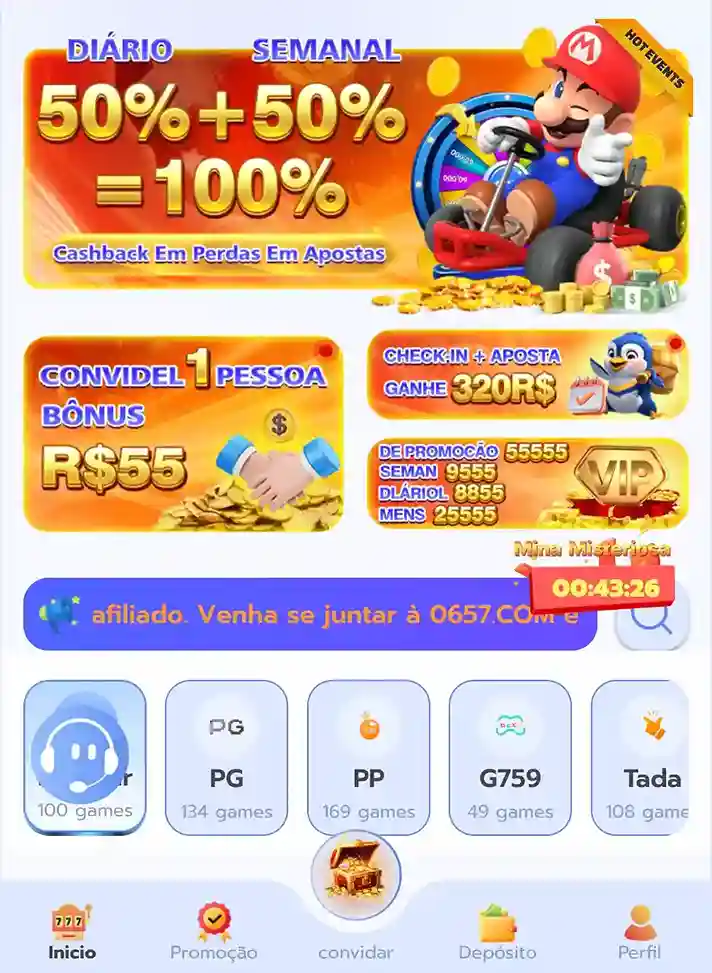
Task: Select the Tada games provider
Action: [x=645, y=757]
